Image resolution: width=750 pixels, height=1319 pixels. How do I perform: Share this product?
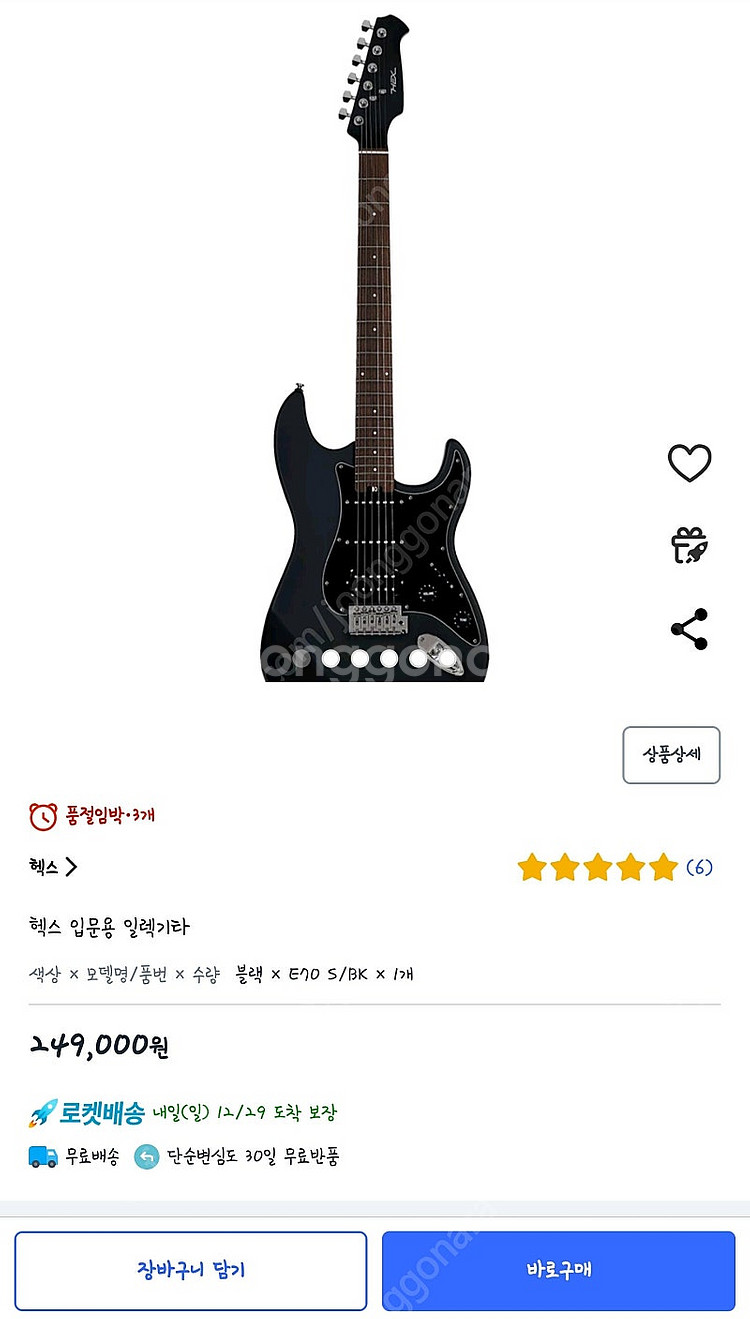[689, 629]
